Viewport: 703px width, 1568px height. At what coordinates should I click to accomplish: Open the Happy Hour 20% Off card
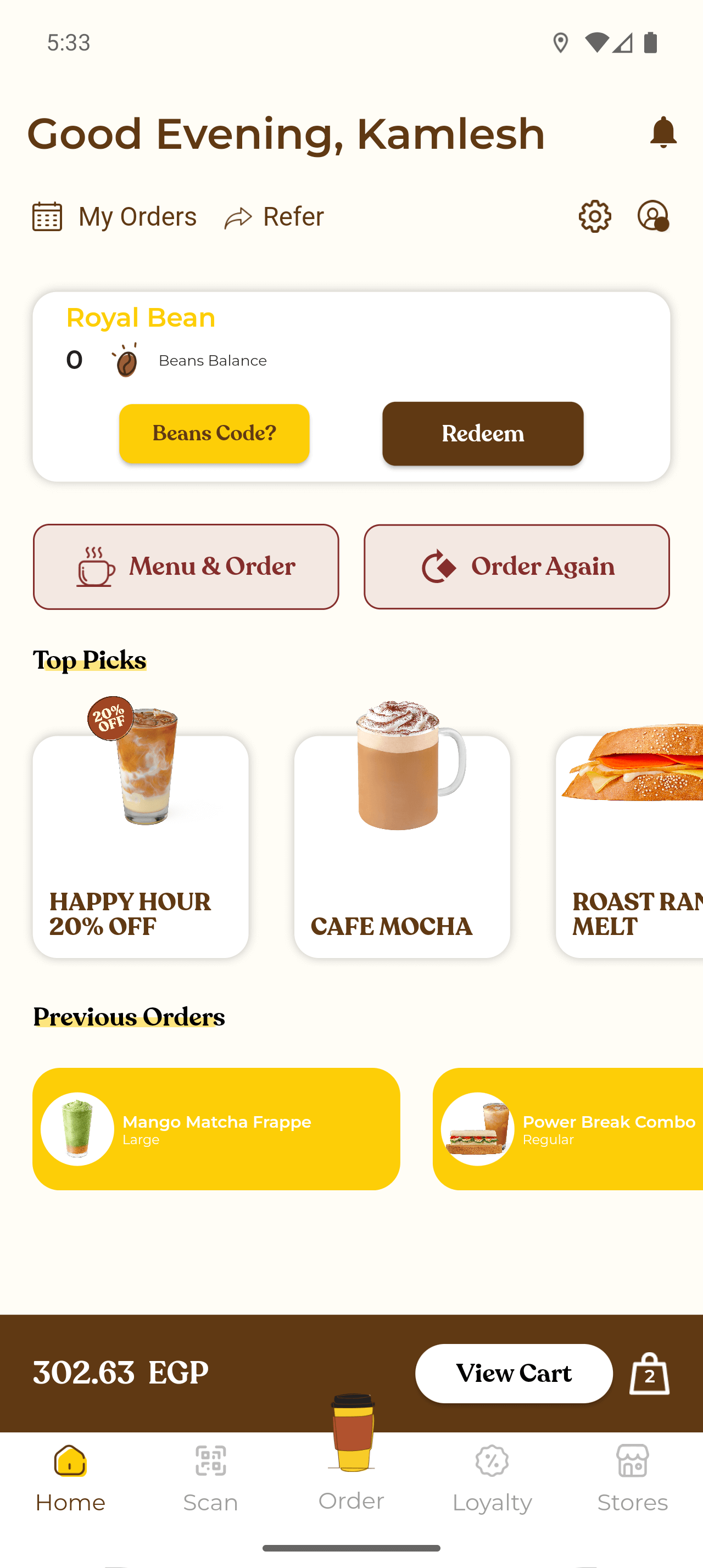click(x=141, y=846)
